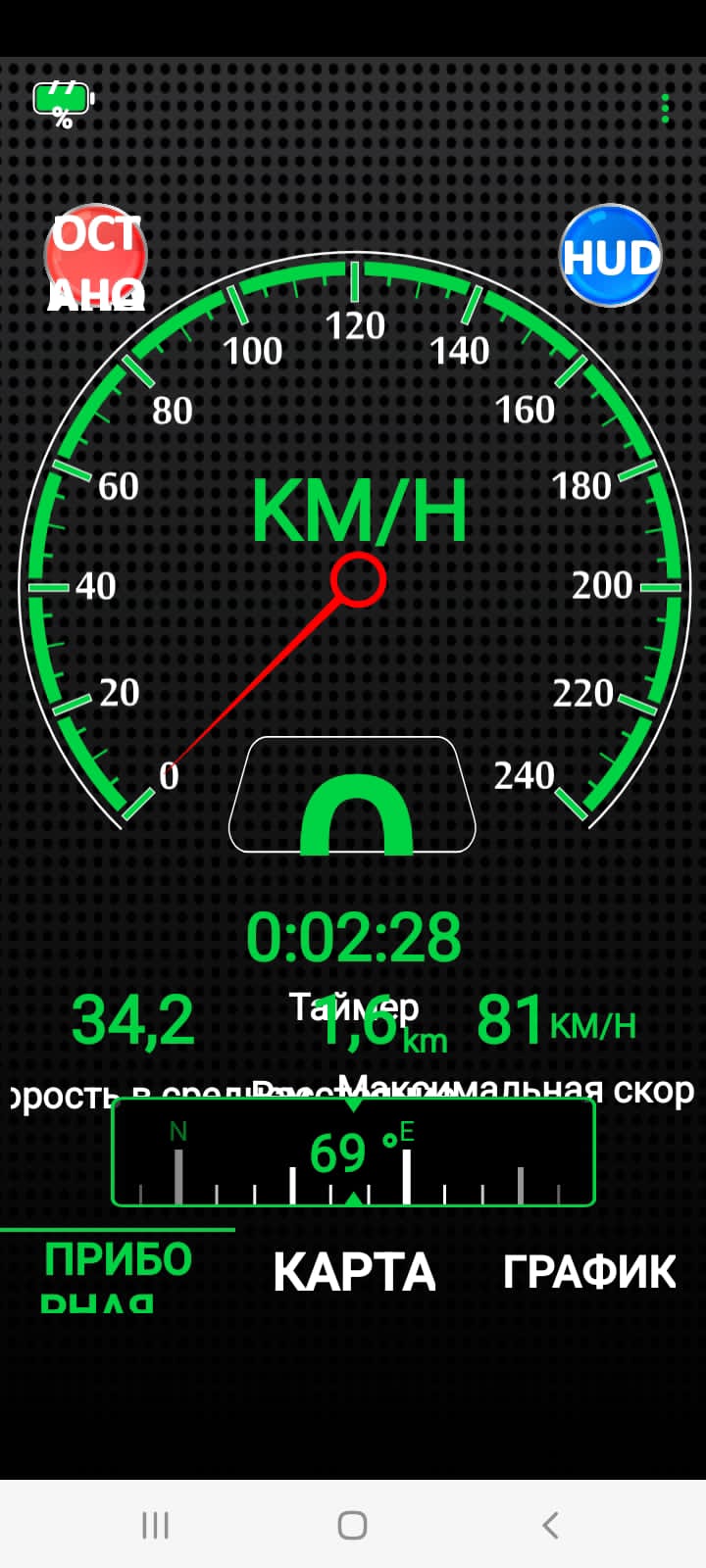Screen dimensions: 706x1568
Task: Open the three-dot overflow menu
Action: pos(666,108)
